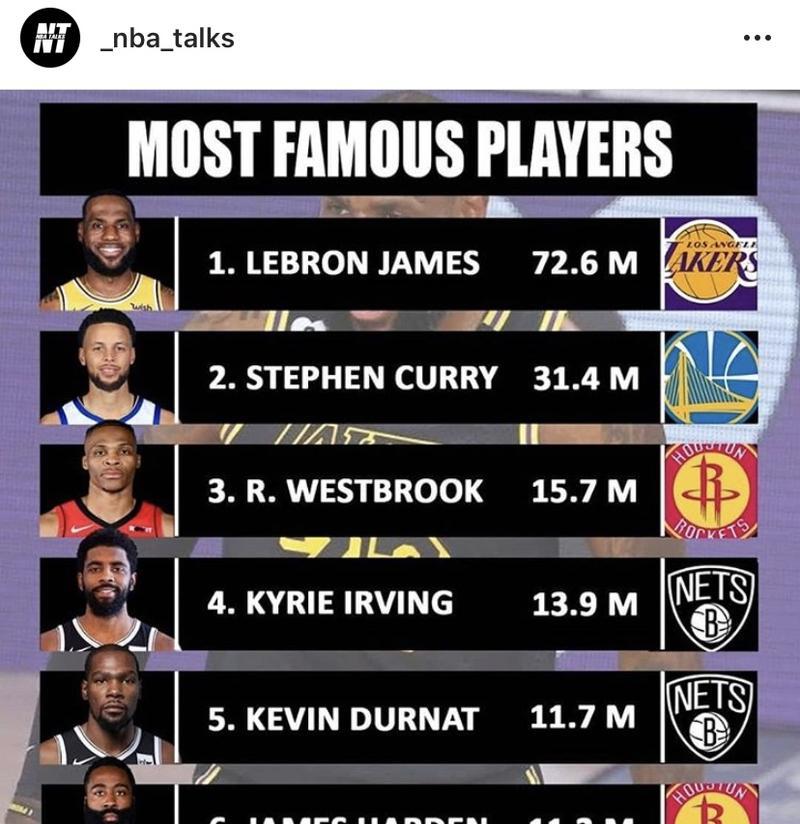The height and width of the screenshot is (824, 800).
Task: Open the _nba_talks profile avatar
Action: 50,38
